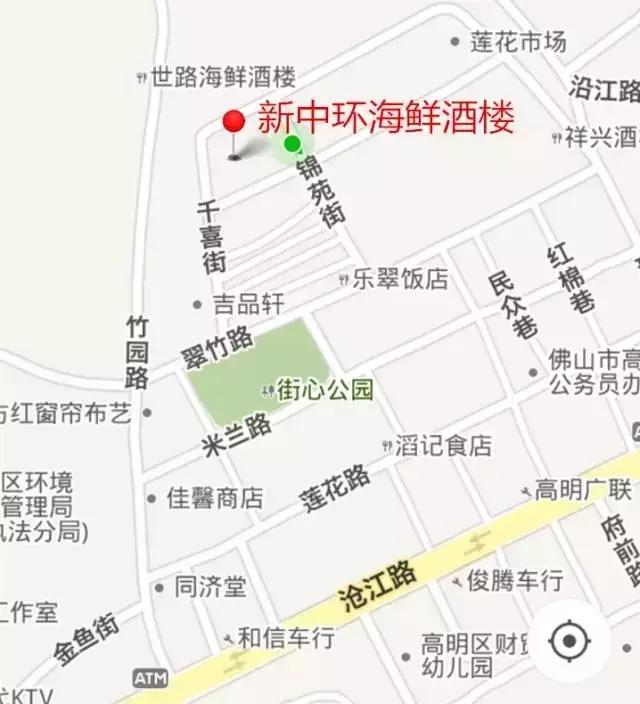Recenter the map on my location

click(570, 641)
